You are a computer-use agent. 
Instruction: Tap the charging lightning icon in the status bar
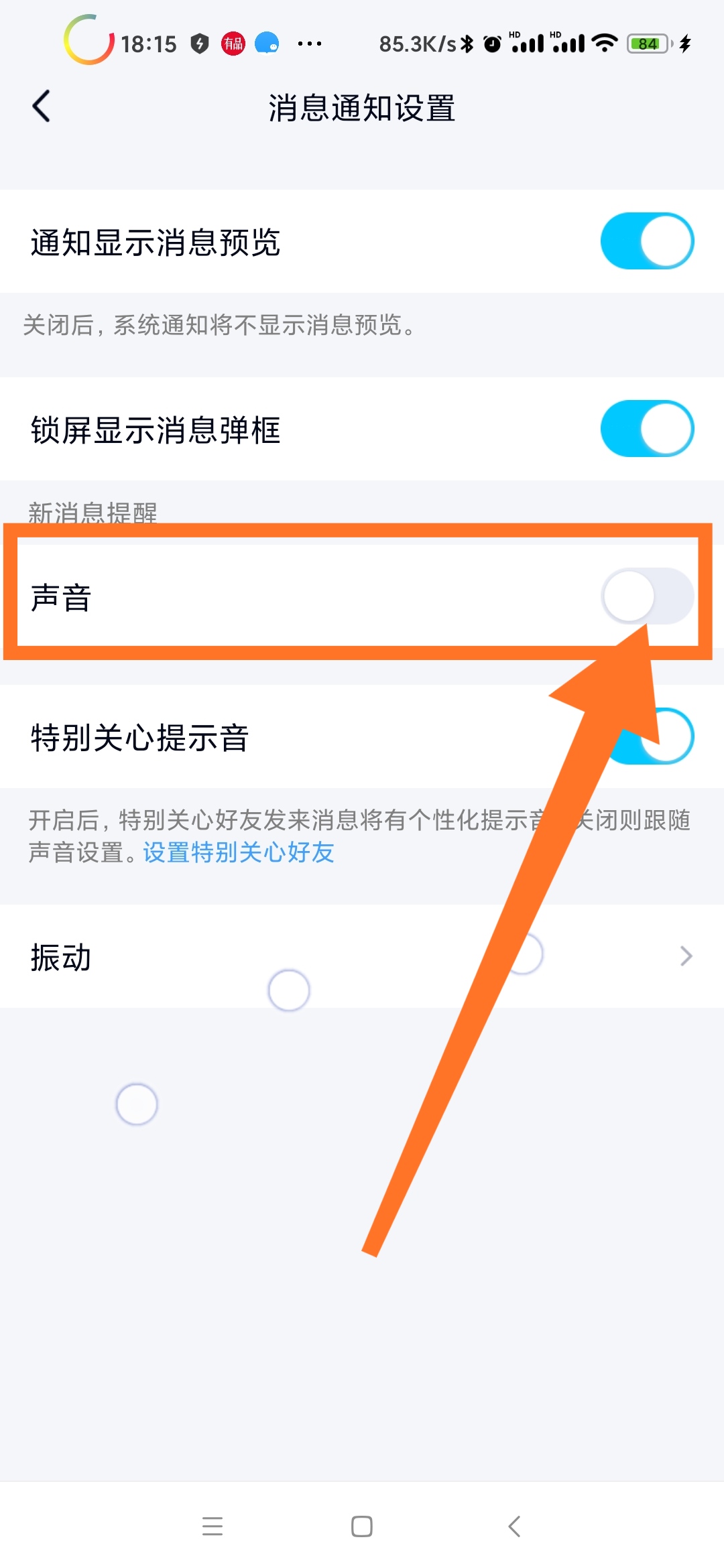(x=685, y=43)
